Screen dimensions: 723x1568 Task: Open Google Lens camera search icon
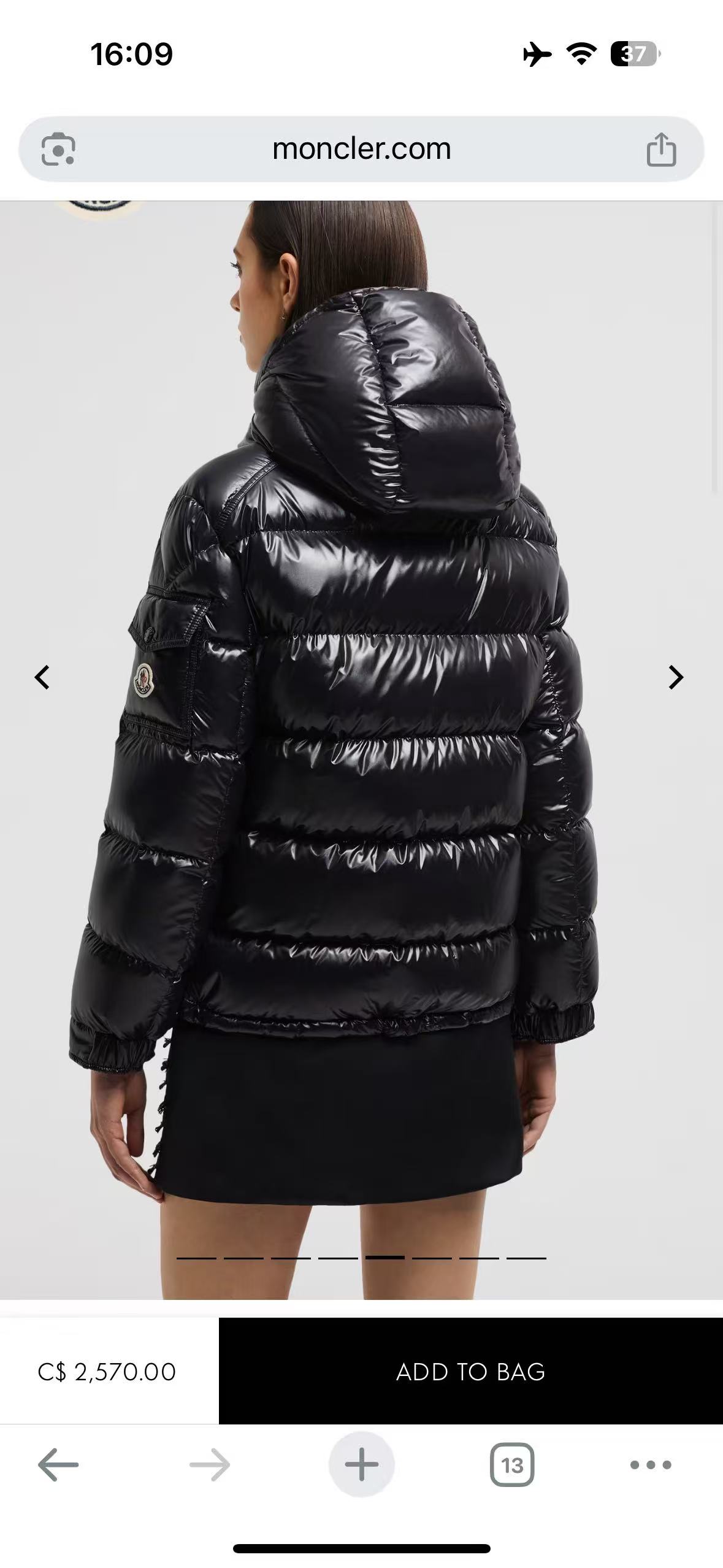point(58,149)
